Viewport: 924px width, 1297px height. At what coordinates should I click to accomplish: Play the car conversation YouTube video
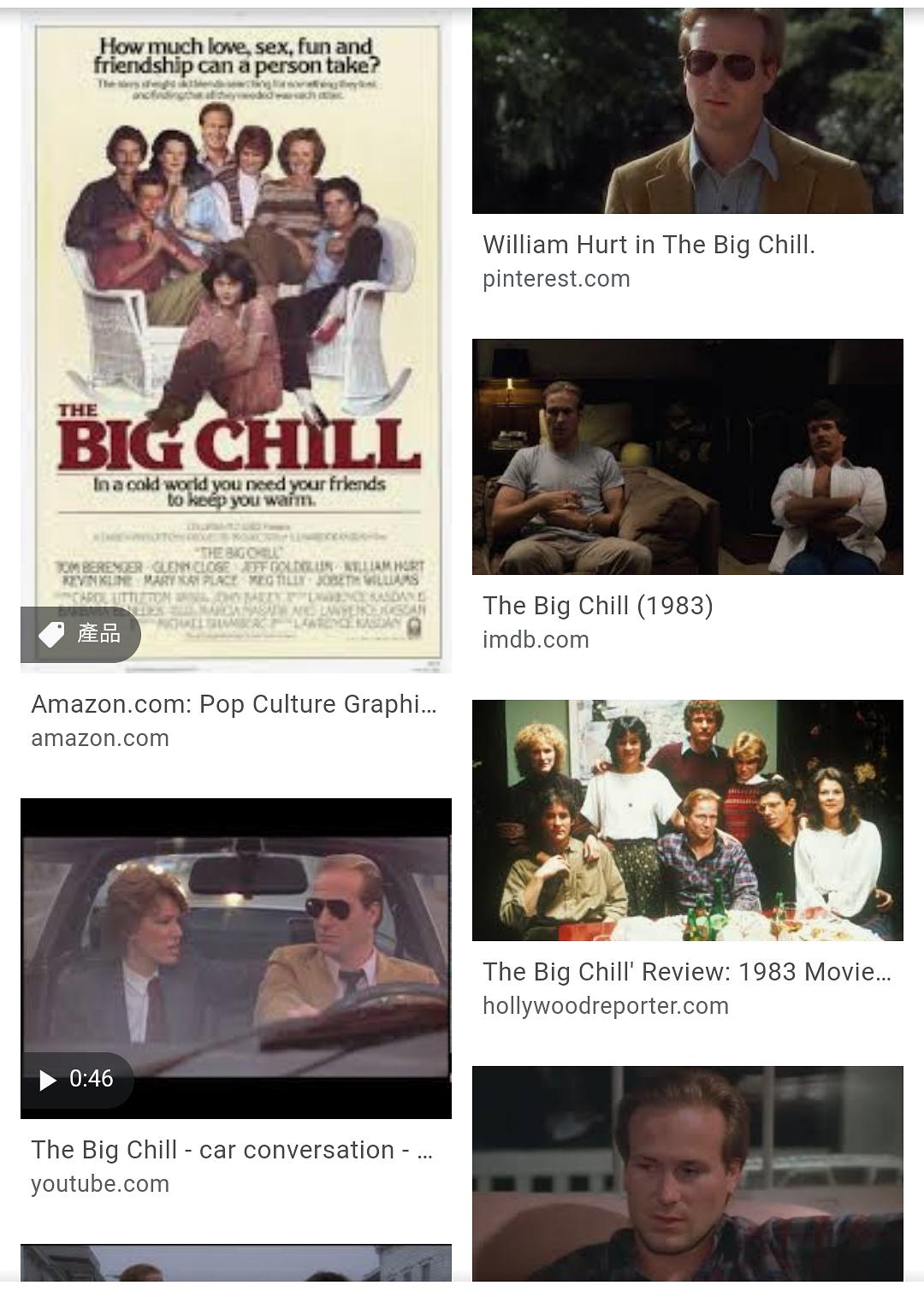click(235, 956)
